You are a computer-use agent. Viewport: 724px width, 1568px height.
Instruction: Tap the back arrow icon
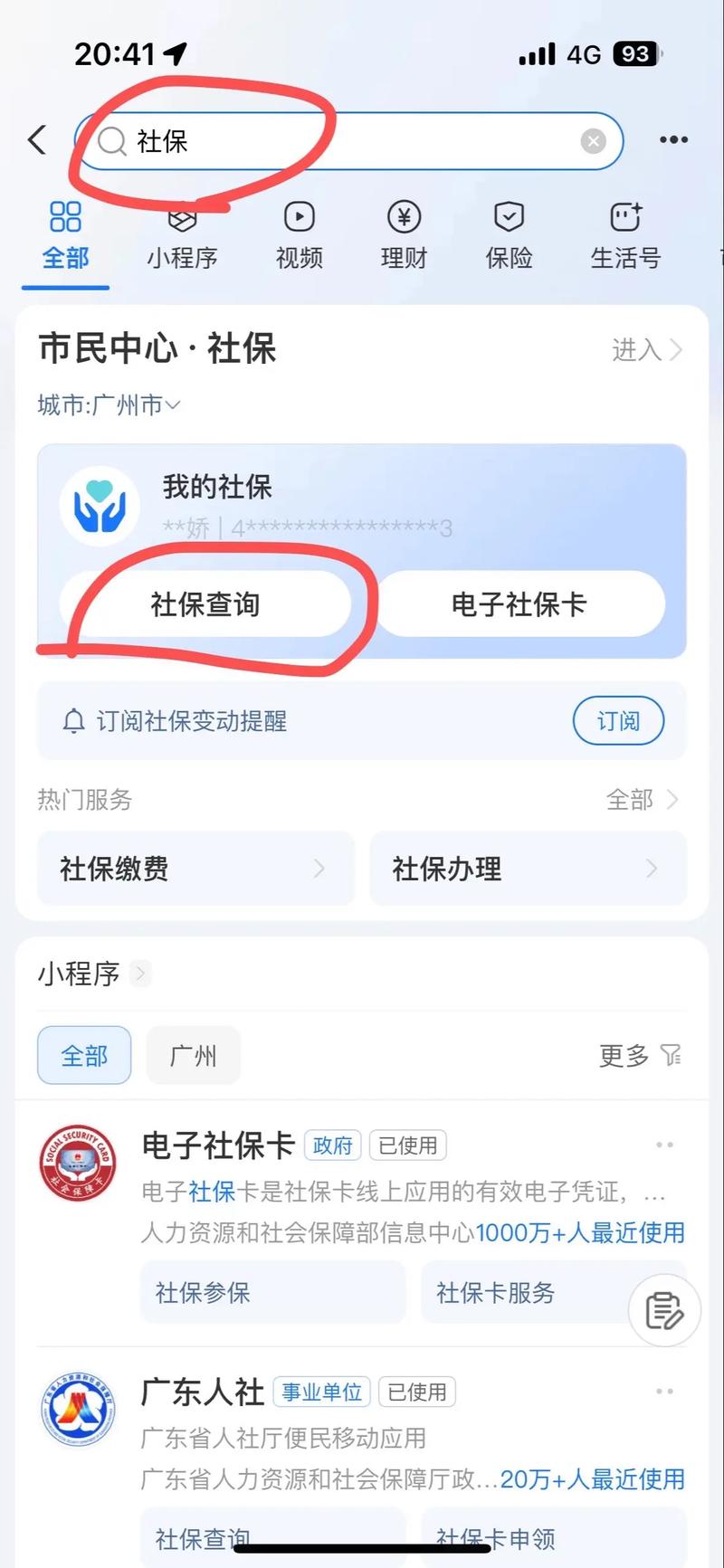pos(36,140)
